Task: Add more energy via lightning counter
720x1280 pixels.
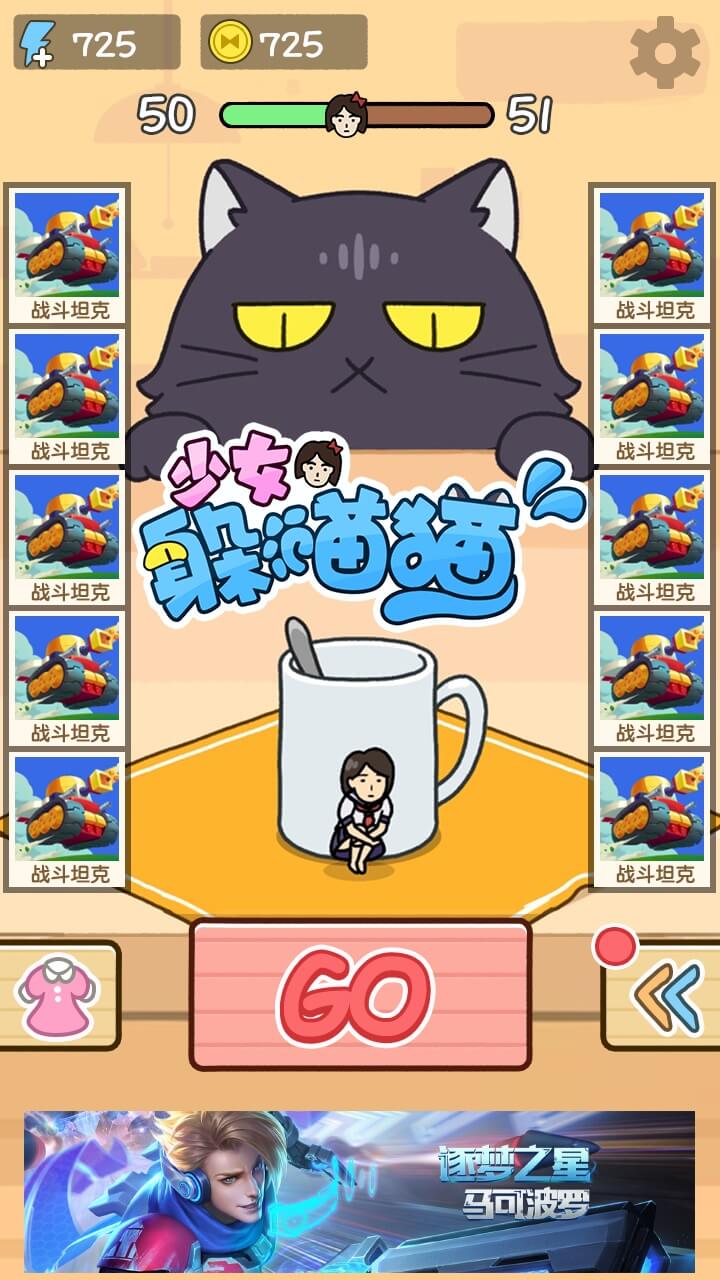Action: point(38,45)
